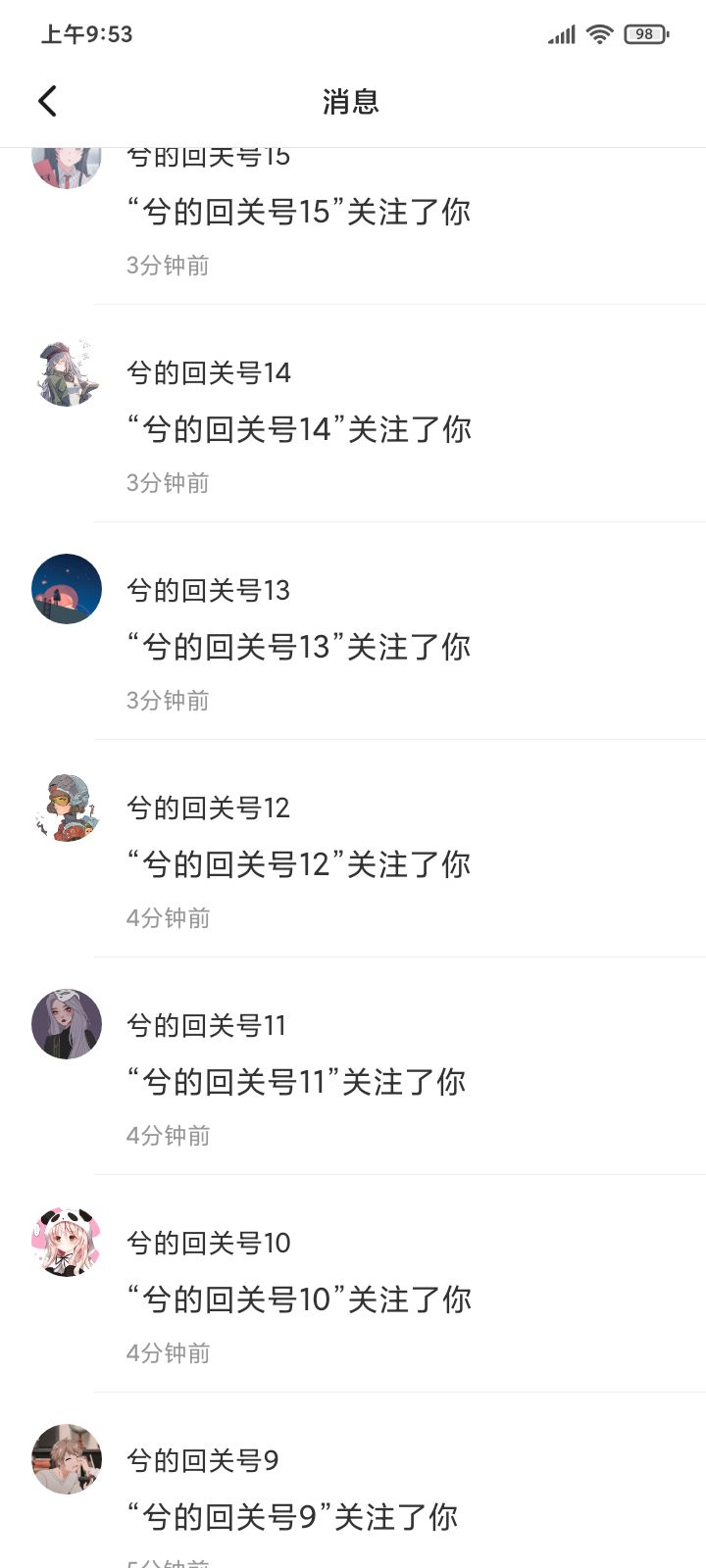Open the 兮的回关号15 follow notification
706x1568 pixels.
pyautogui.click(x=353, y=226)
